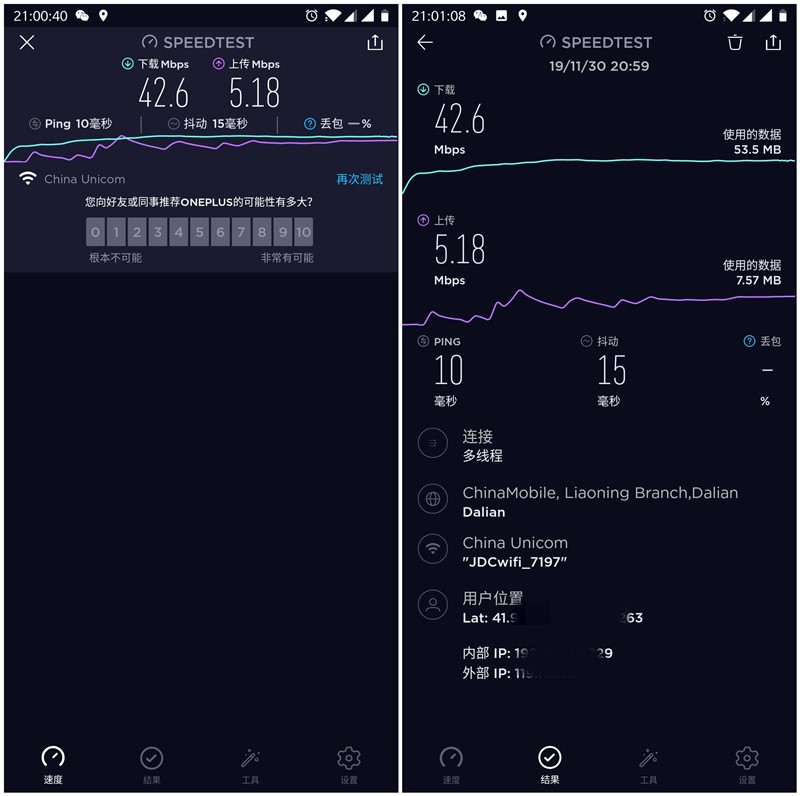Close the test result panel with the X
Image resolution: width=800 pixels, height=796 pixels.
(x=27, y=42)
